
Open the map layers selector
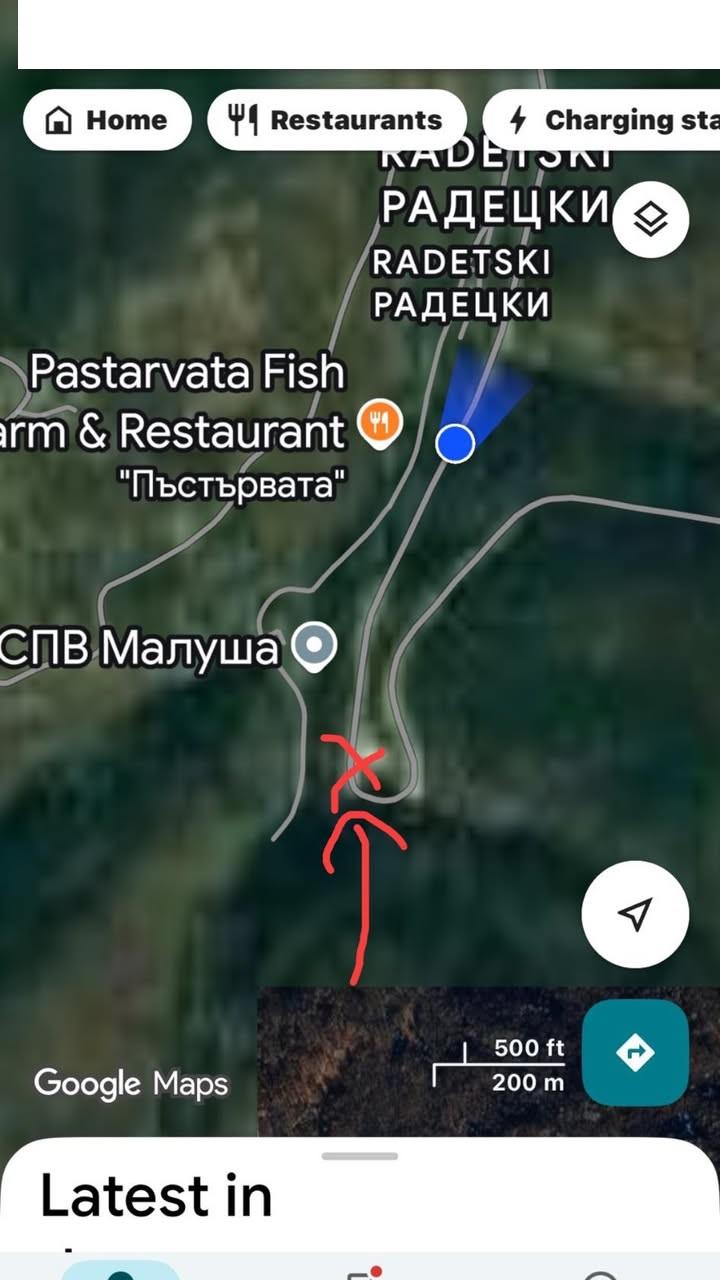point(651,220)
